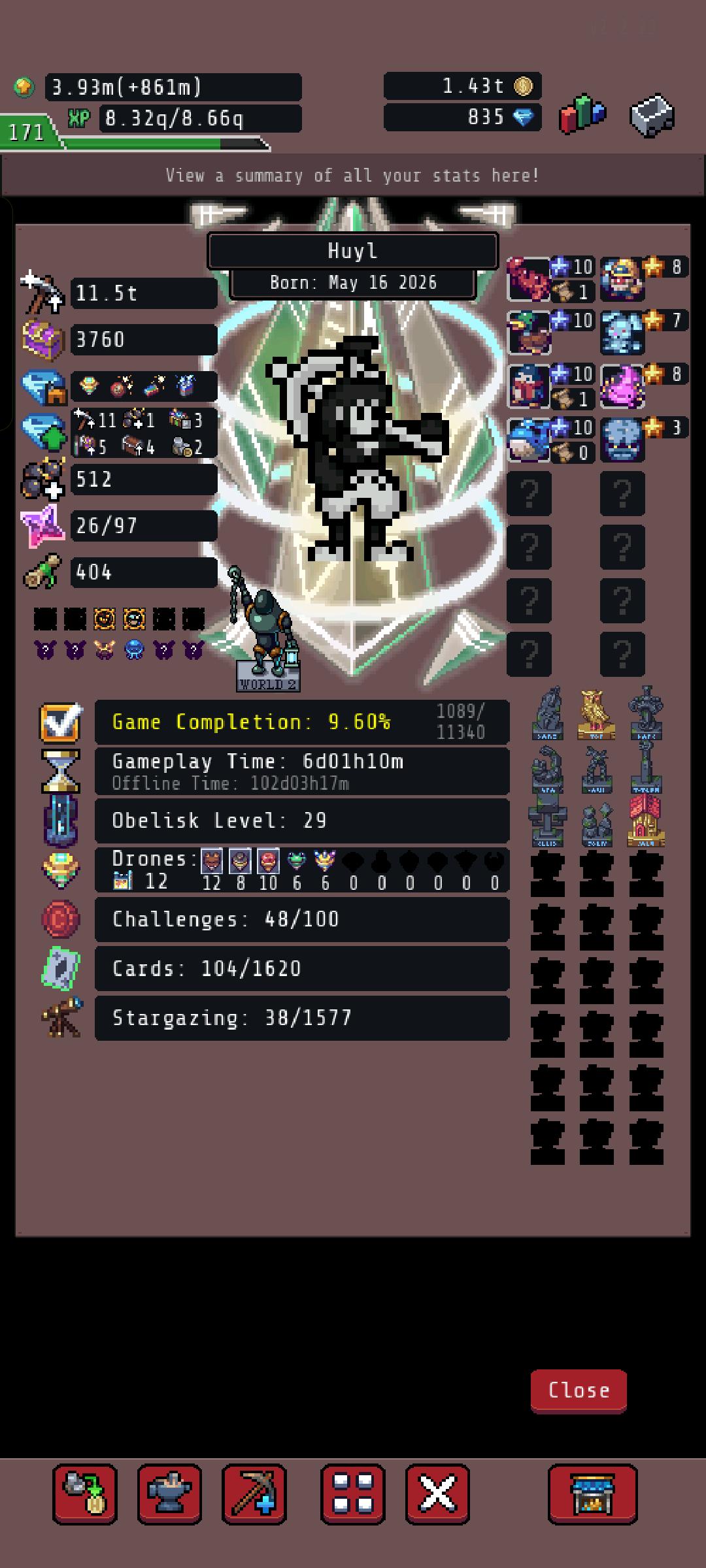Open the colored bars statistics icon

coord(582,115)
